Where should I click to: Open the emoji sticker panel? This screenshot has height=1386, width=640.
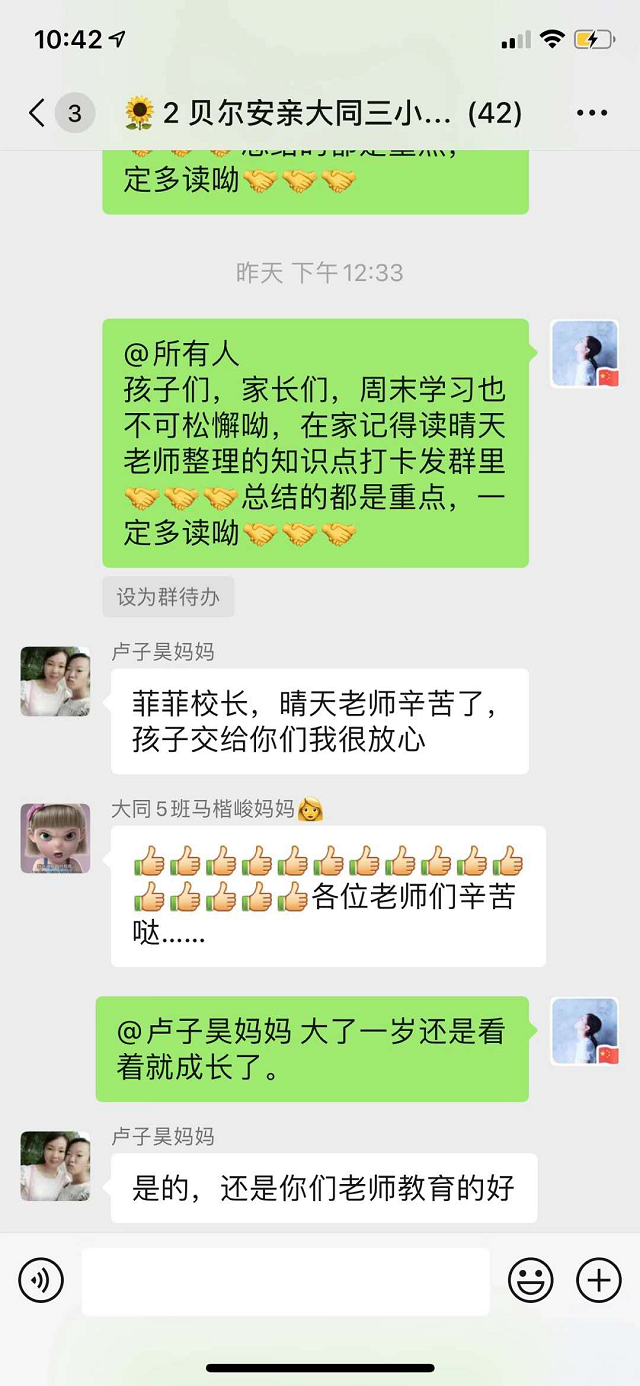[x=531, y=1280]
